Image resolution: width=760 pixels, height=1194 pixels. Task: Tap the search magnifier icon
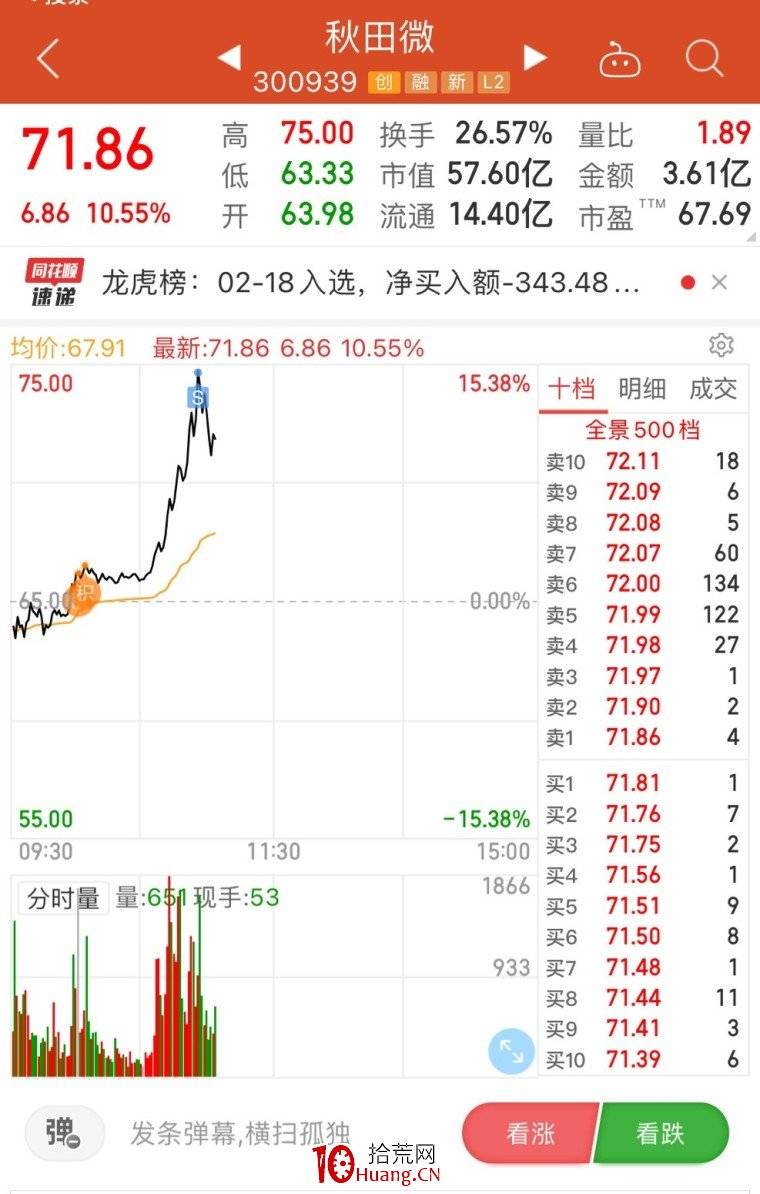coord(705,57)
